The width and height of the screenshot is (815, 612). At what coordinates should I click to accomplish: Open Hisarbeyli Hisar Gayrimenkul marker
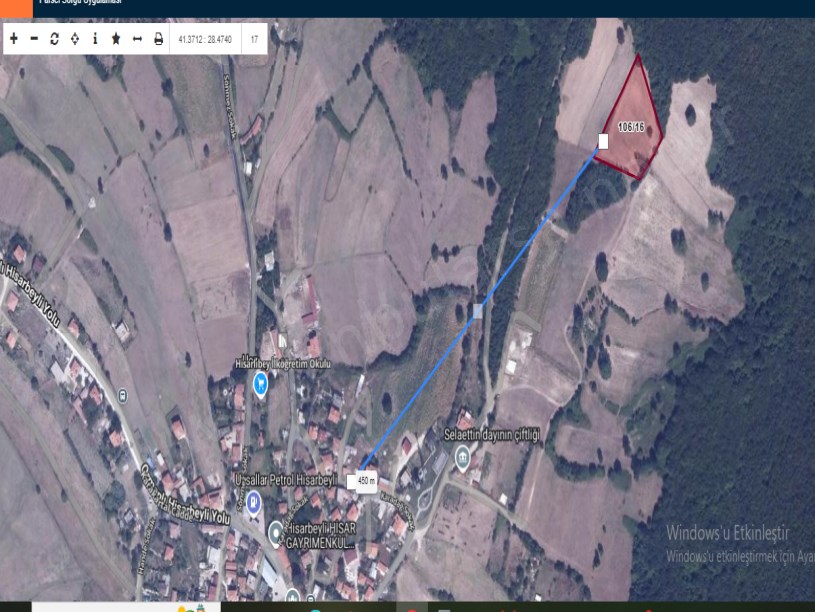pos(277,531)
